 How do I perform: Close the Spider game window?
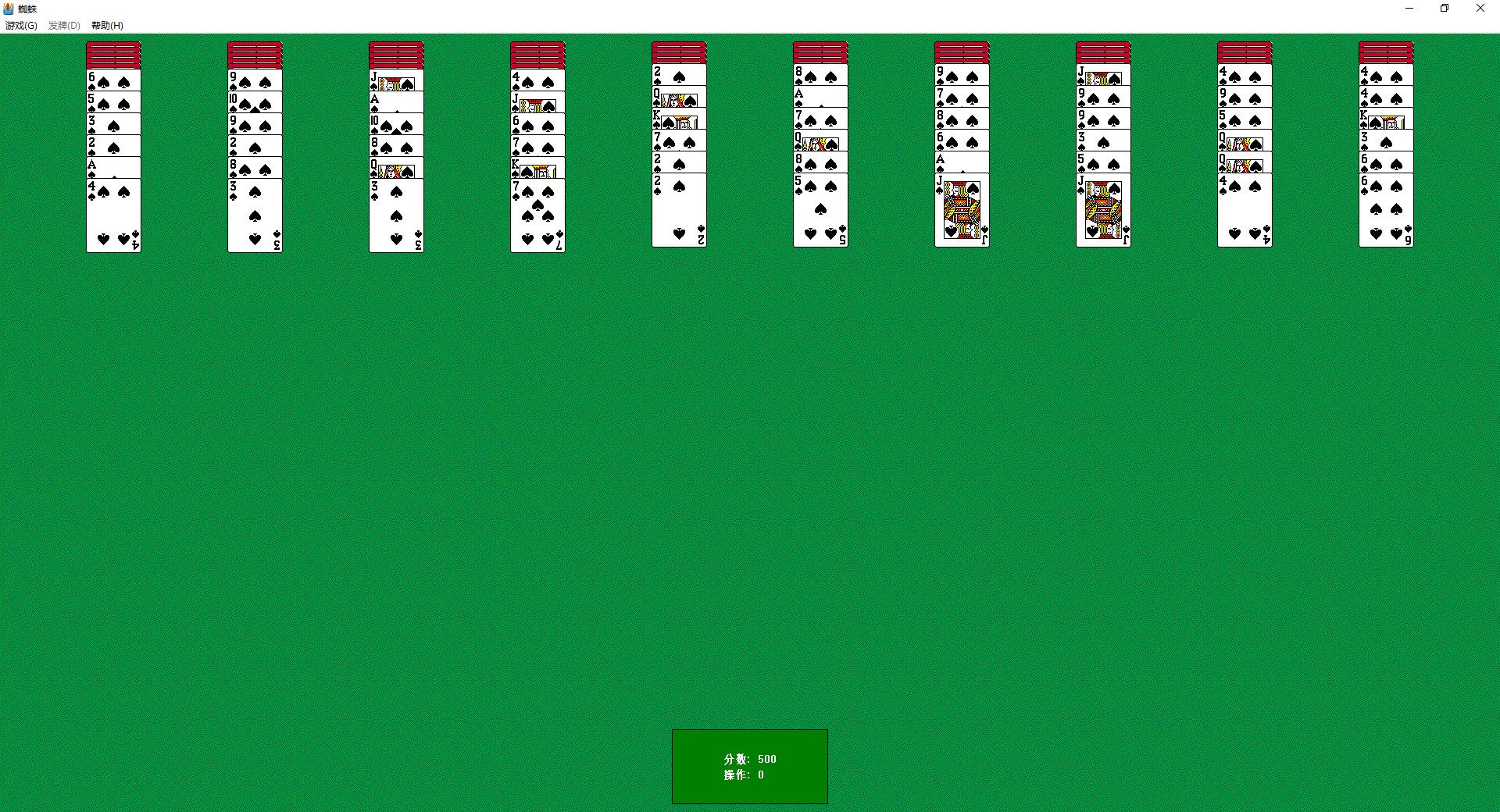[1480, 9]
